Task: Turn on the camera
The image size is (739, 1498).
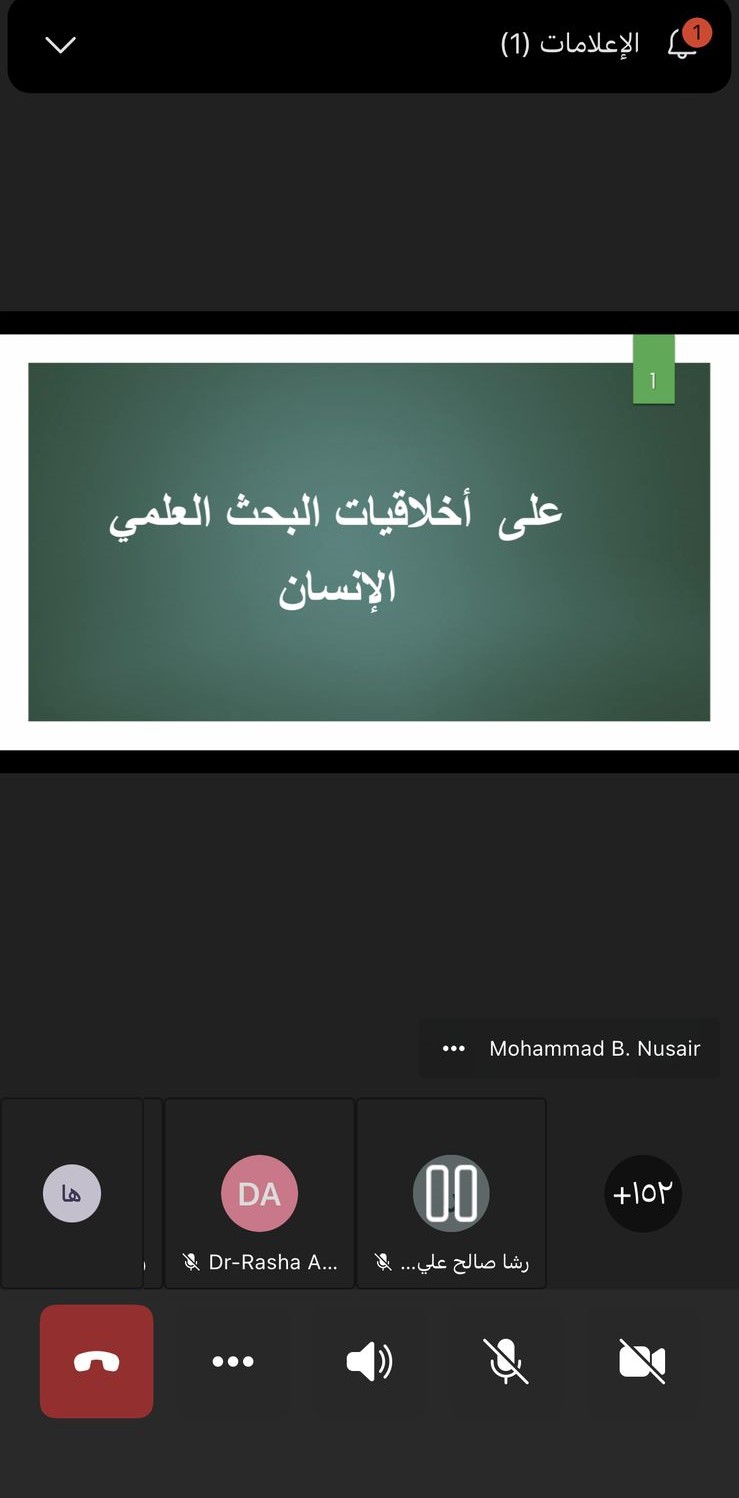Action: [x=642, y=1361]
